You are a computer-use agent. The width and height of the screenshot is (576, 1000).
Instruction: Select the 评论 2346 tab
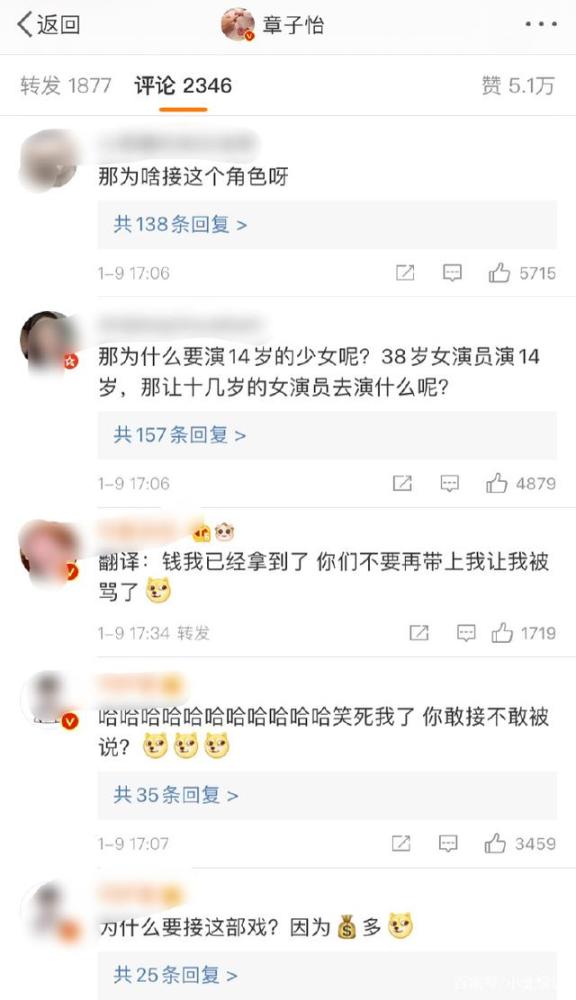coord(183,85)
